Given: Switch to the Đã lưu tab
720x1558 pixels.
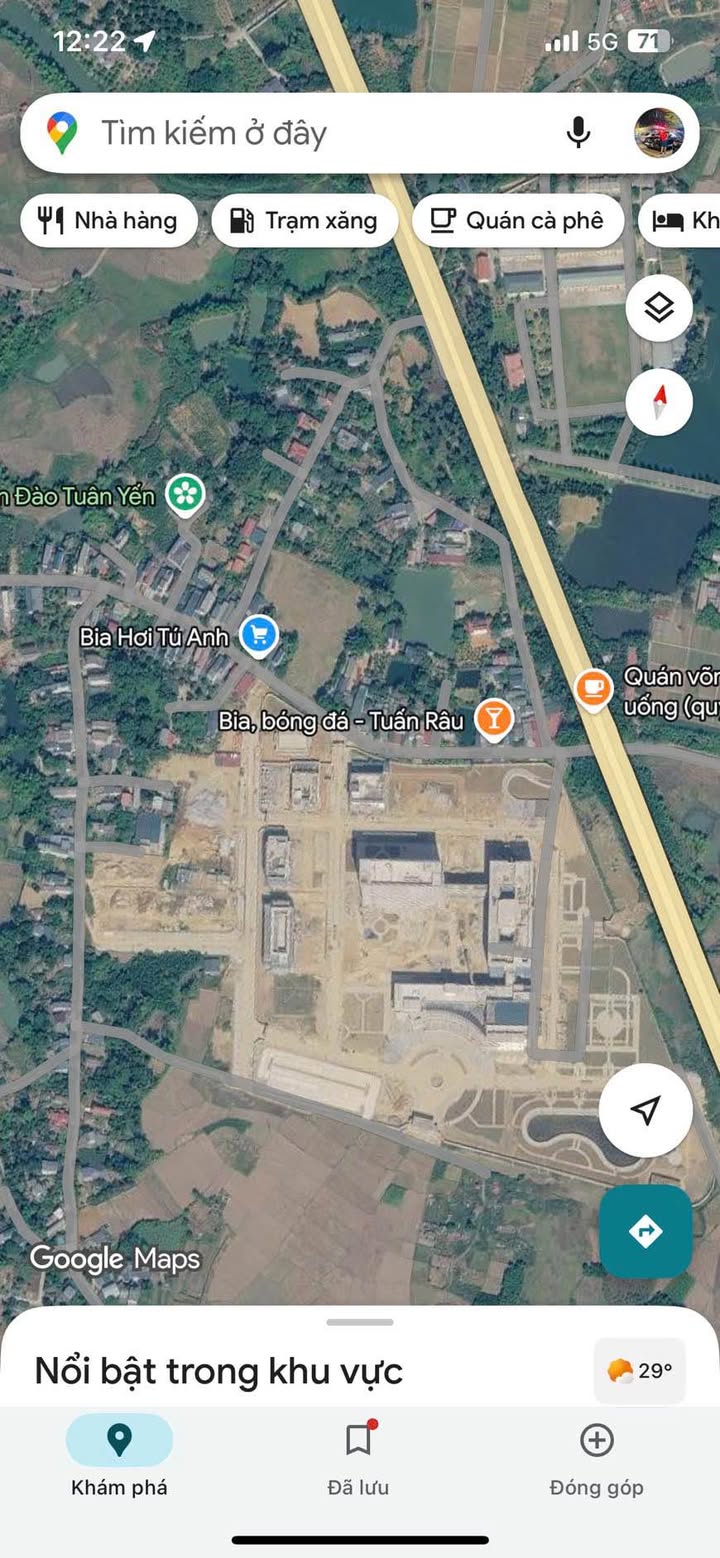Looking at the screenshot, I should (359, 1458).
